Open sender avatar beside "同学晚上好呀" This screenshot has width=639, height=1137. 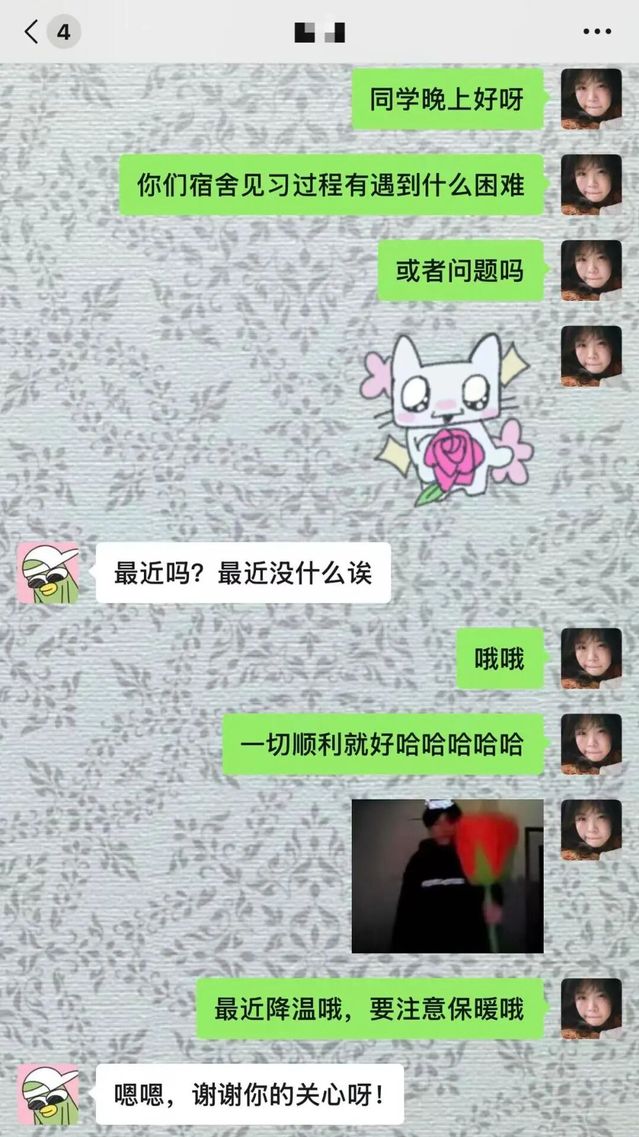click(590, 99)
